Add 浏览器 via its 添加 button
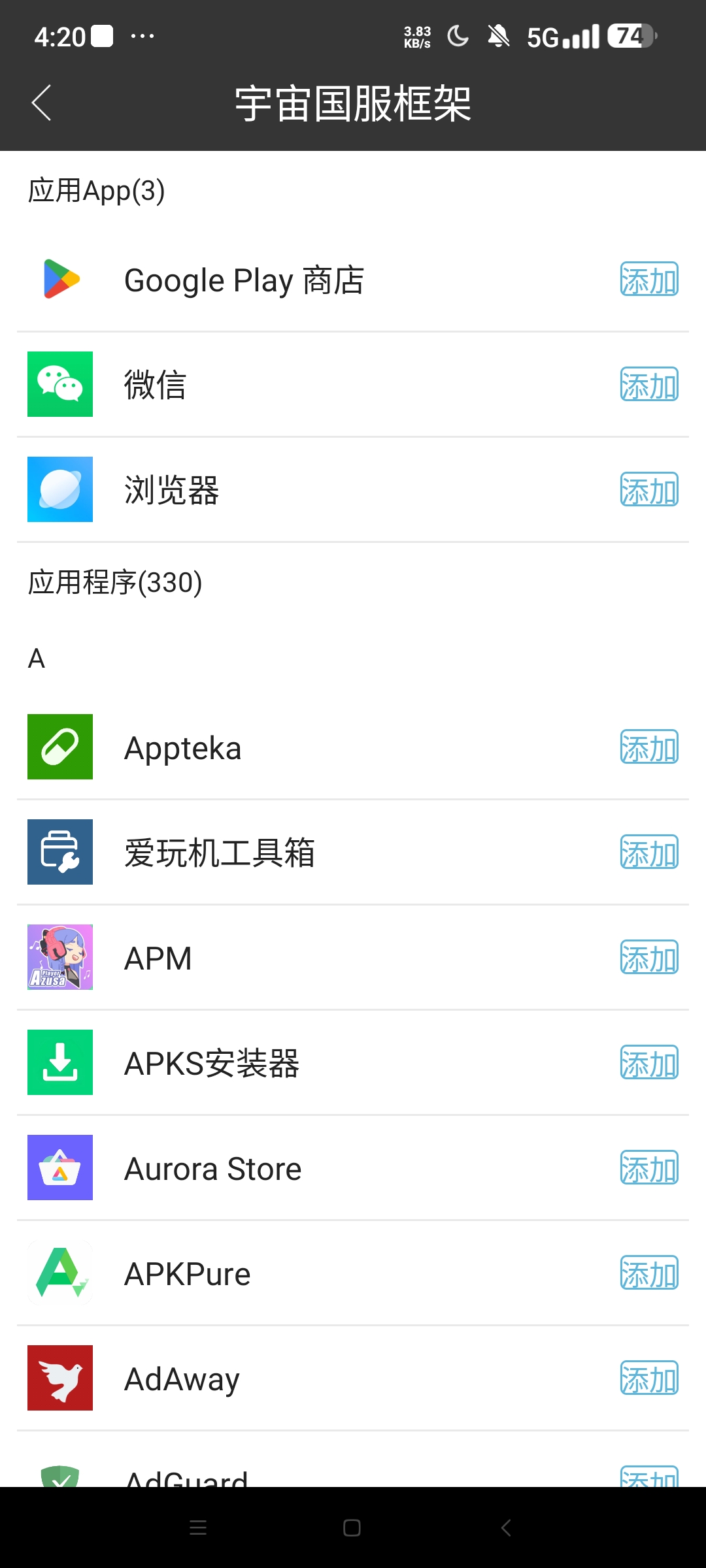 pos(649,489)
